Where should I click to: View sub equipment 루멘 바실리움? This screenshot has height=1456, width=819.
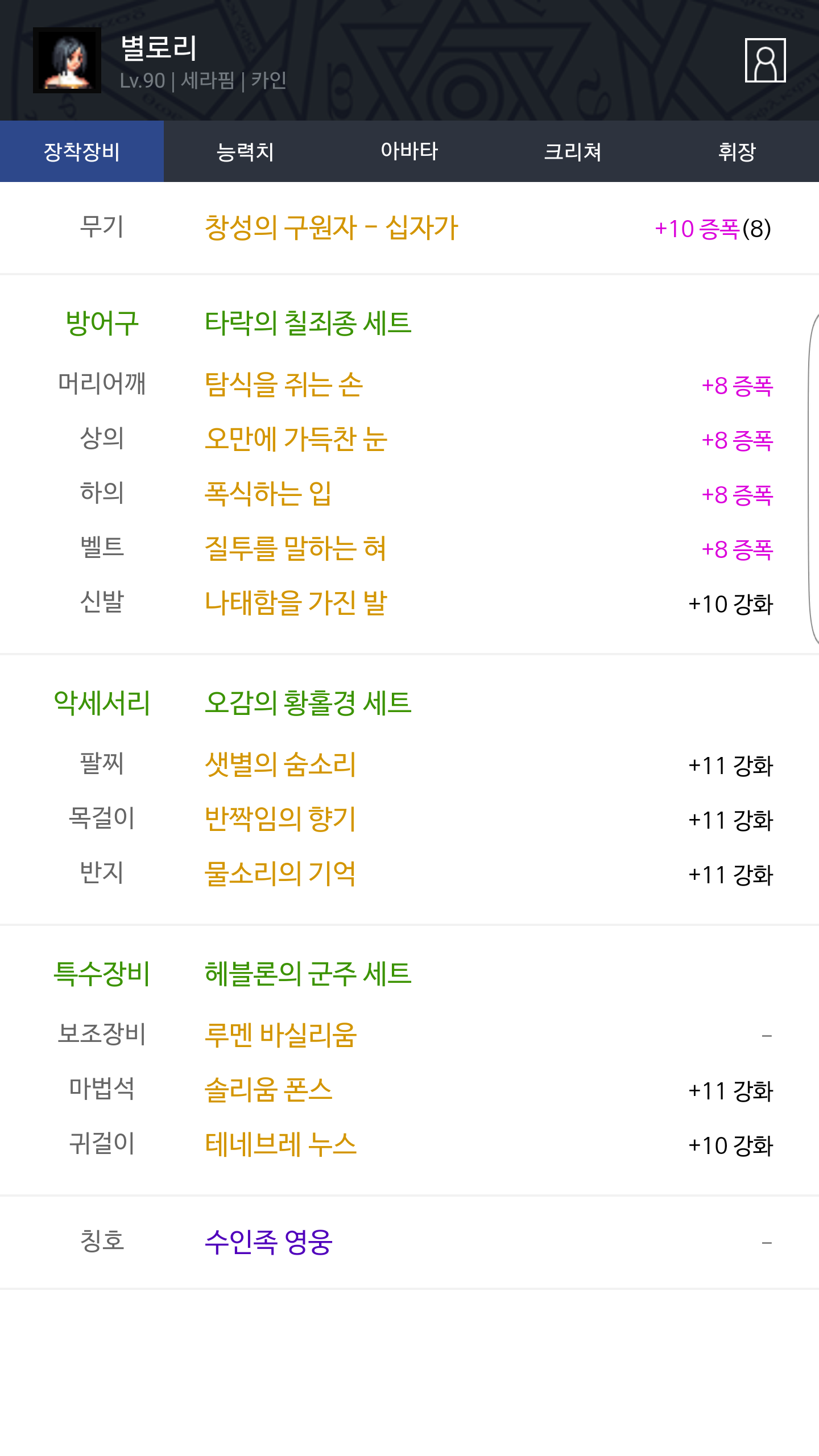tap(280, 1035)
